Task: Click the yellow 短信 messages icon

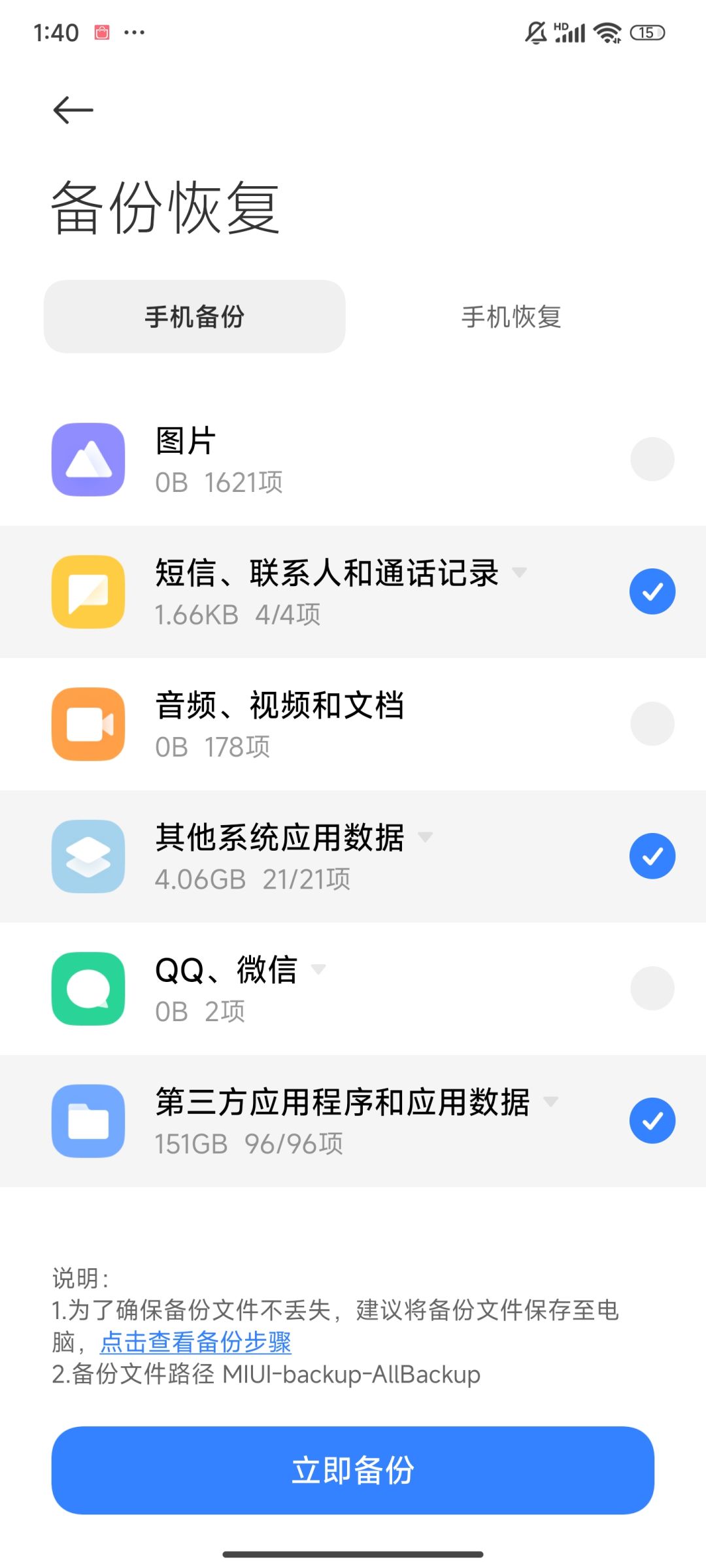Action: click(x=88, y=591)
